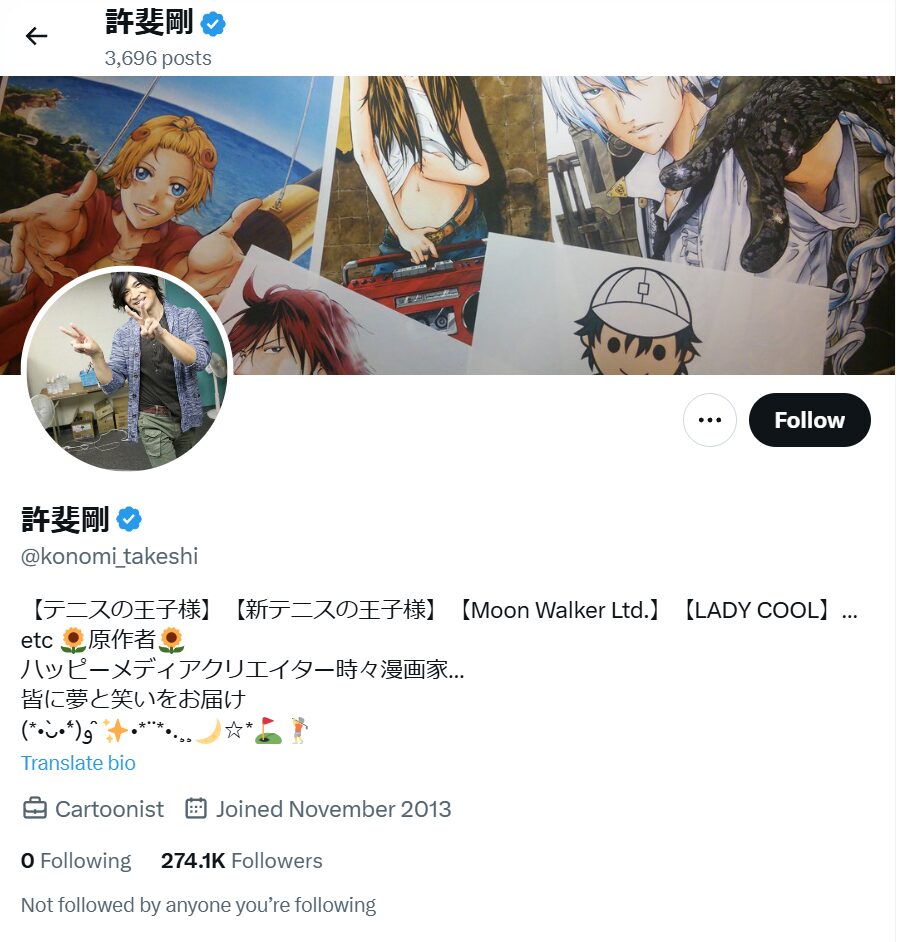Tap Translate bio link

(78, 763)
